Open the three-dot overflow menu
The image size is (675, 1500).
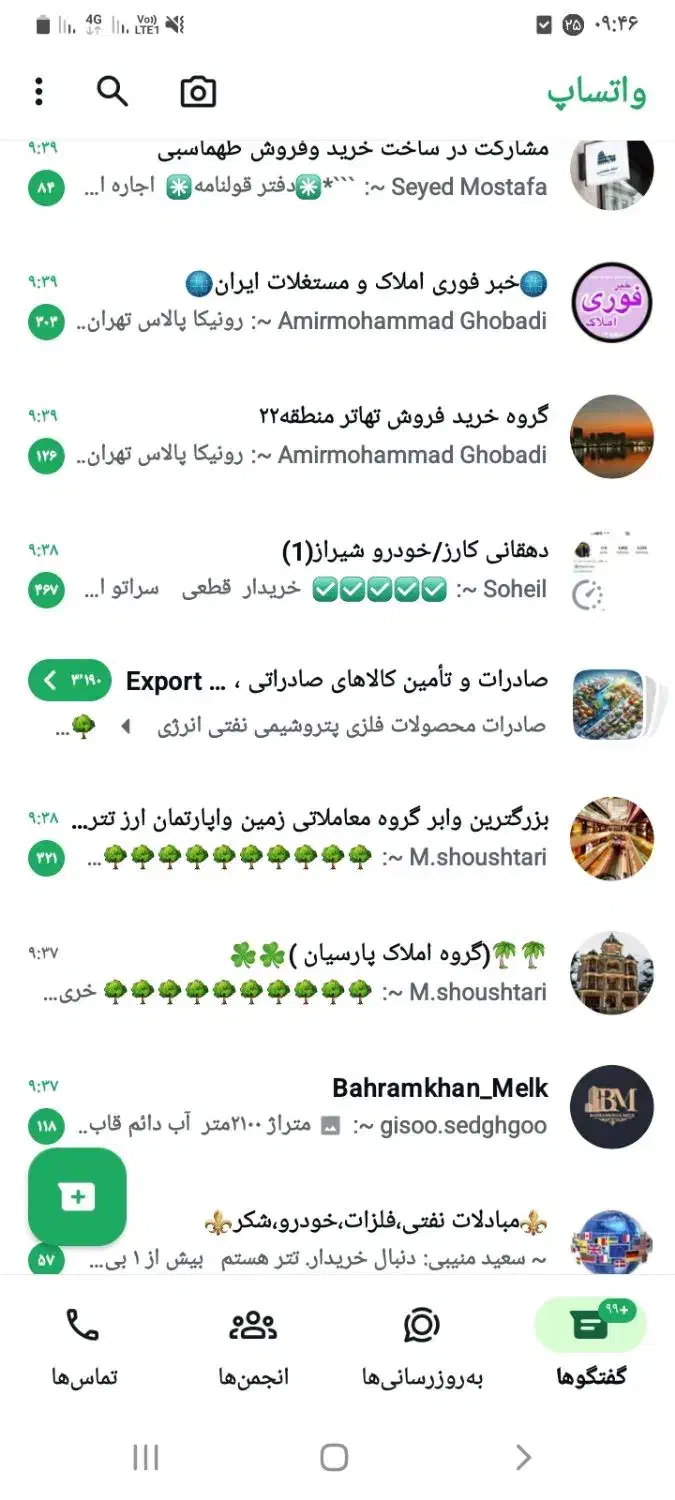tap(39, 92)
